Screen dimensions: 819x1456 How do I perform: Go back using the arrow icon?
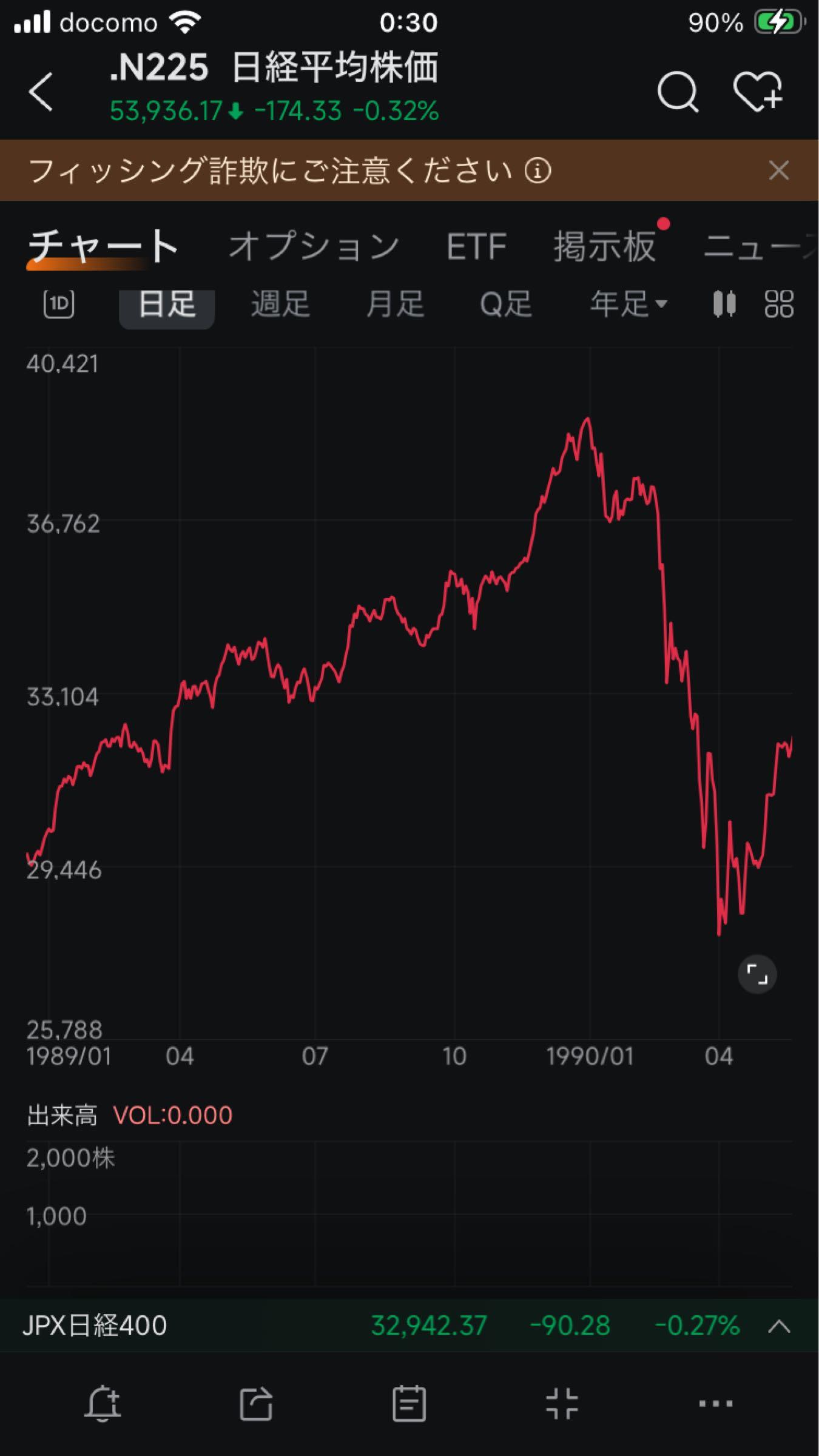tap(41, 92)
